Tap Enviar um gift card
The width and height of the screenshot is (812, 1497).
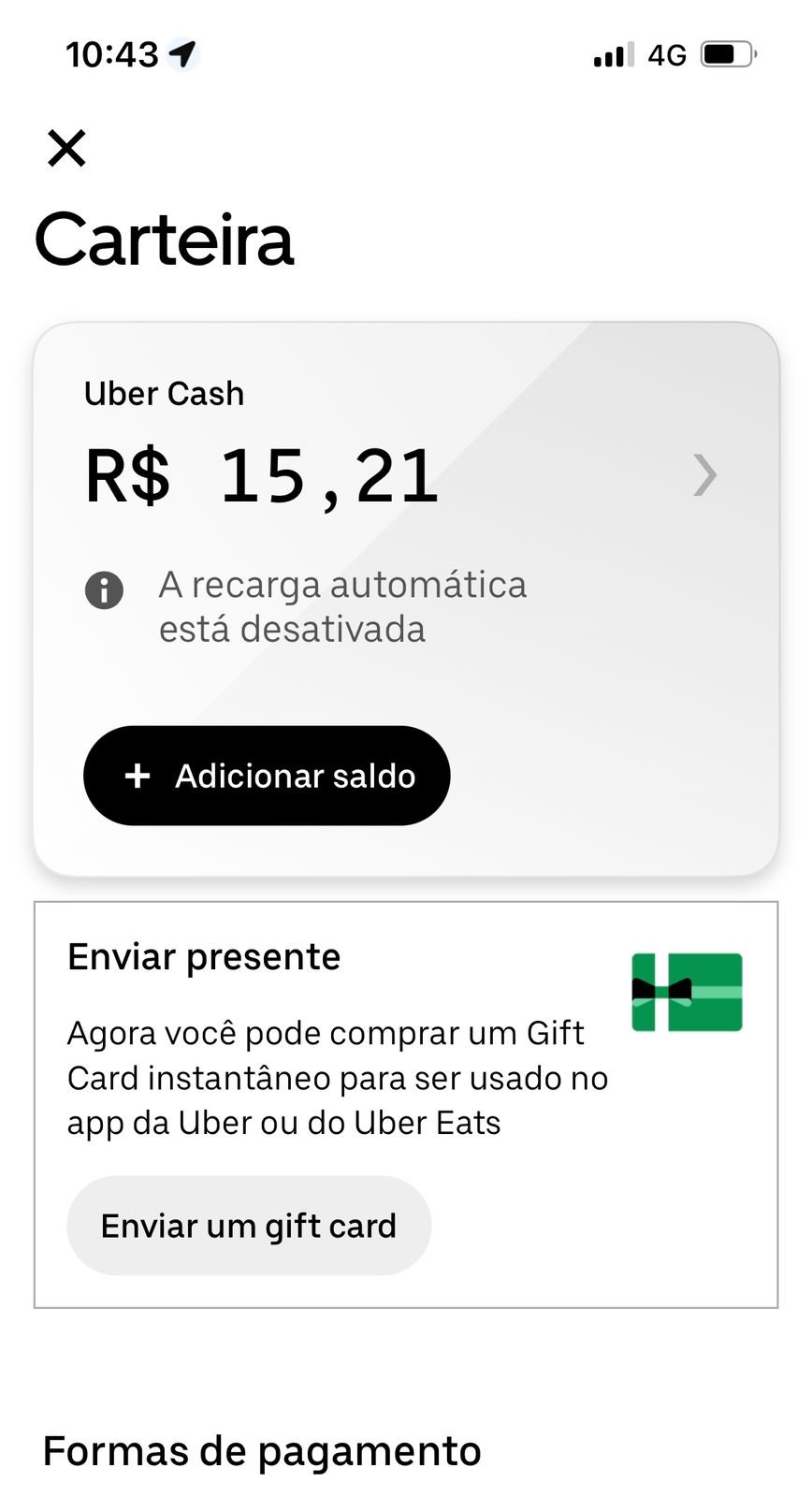249,1226
